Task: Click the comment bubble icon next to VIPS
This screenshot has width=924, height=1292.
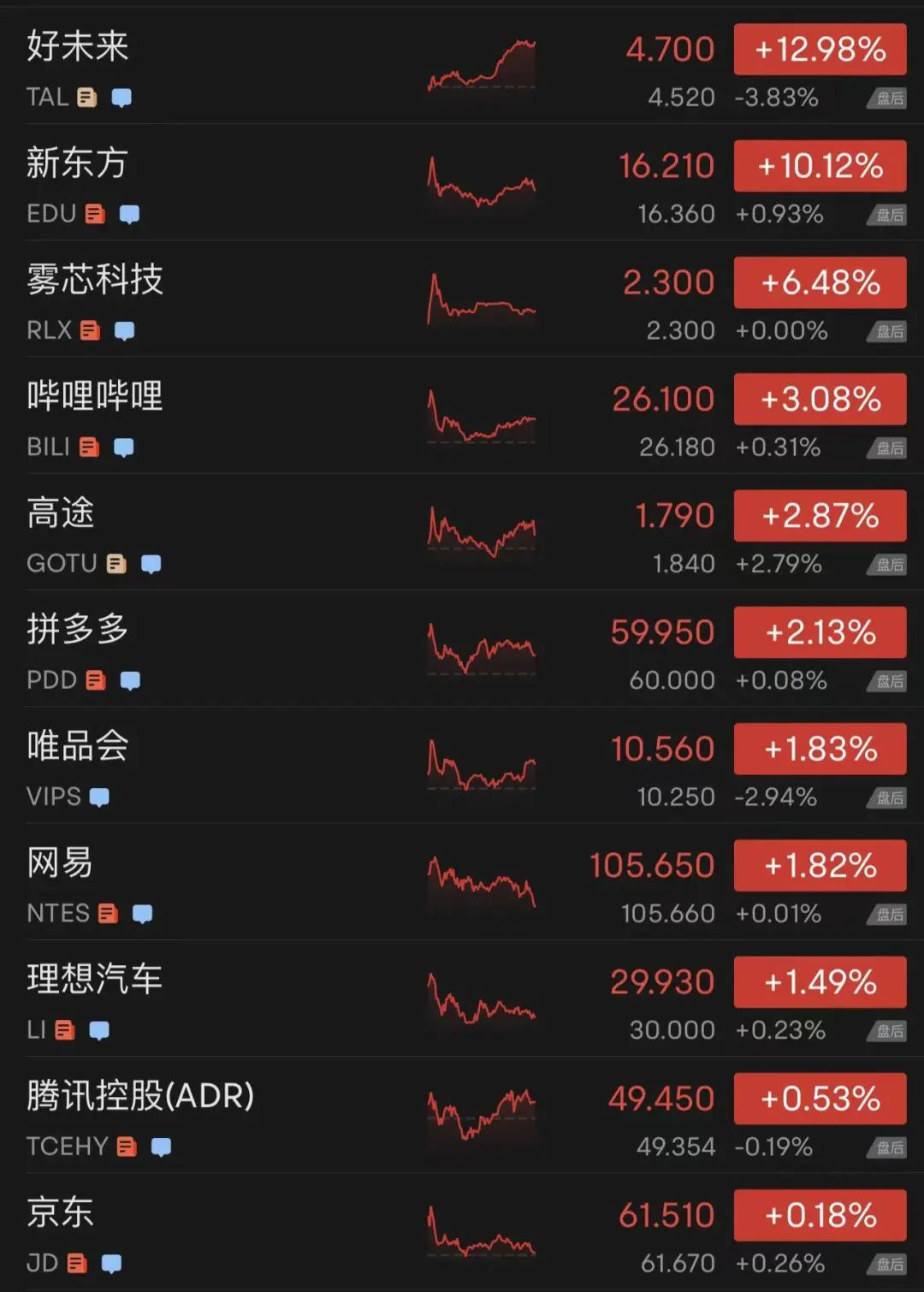Action: point(101,796)
